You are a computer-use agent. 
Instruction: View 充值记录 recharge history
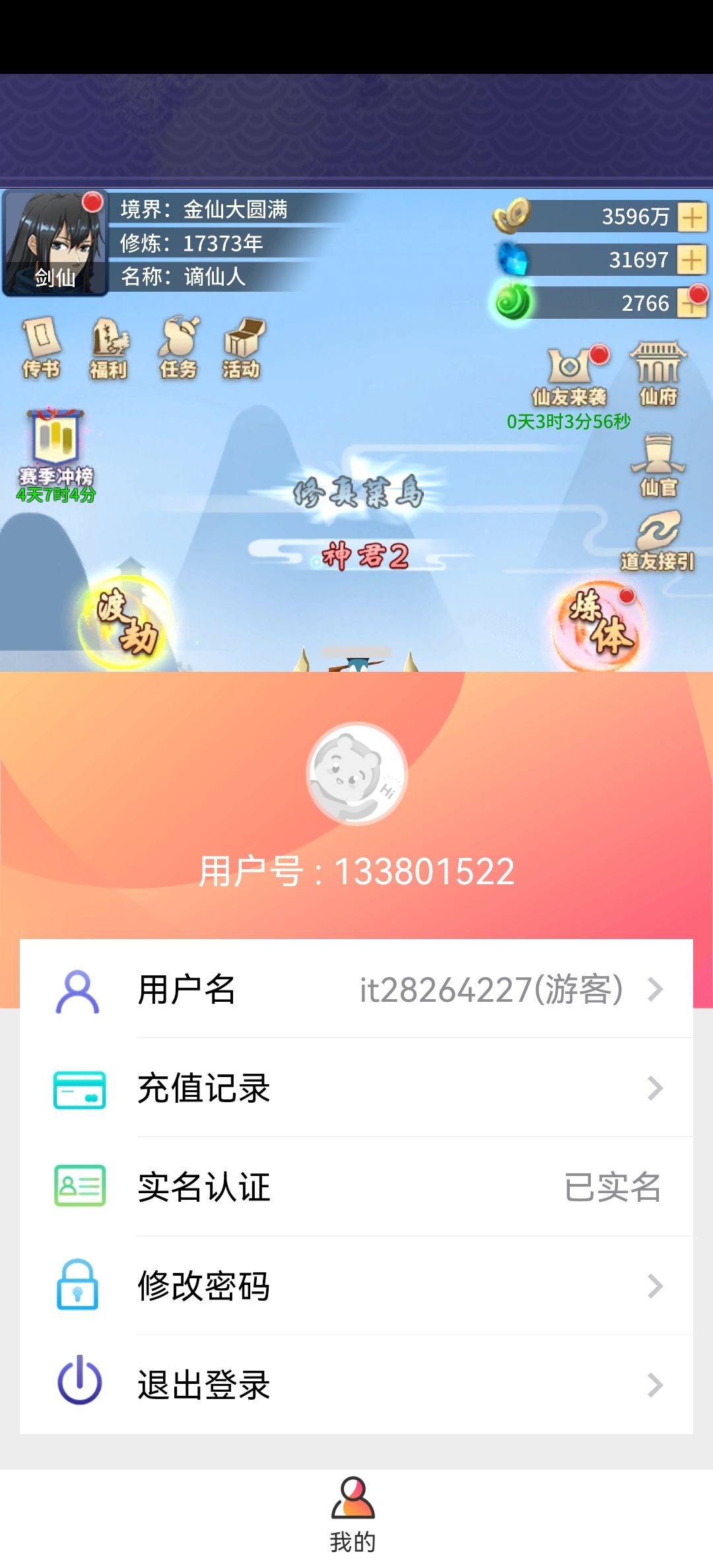point(356,1088)
